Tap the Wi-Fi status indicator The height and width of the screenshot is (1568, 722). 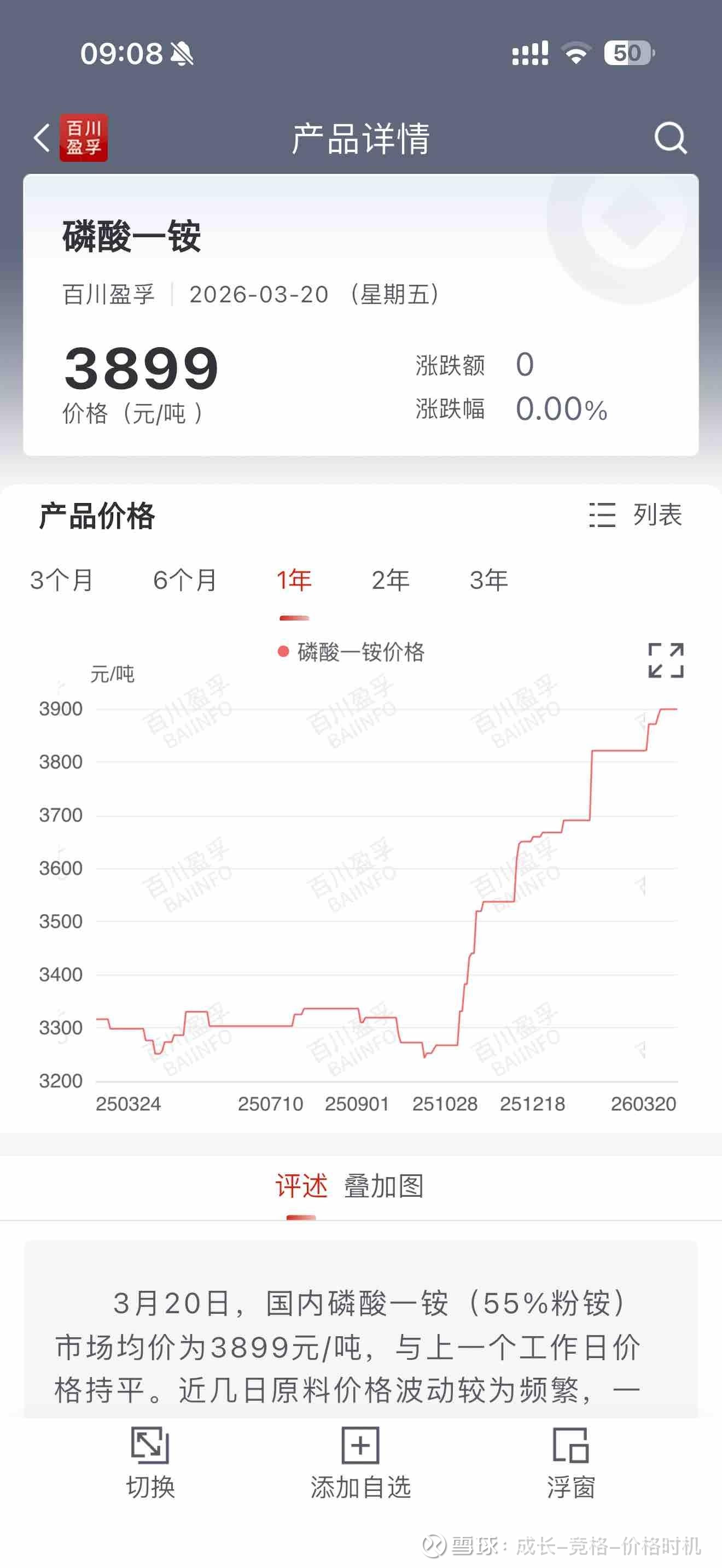[x=576, y=54]
